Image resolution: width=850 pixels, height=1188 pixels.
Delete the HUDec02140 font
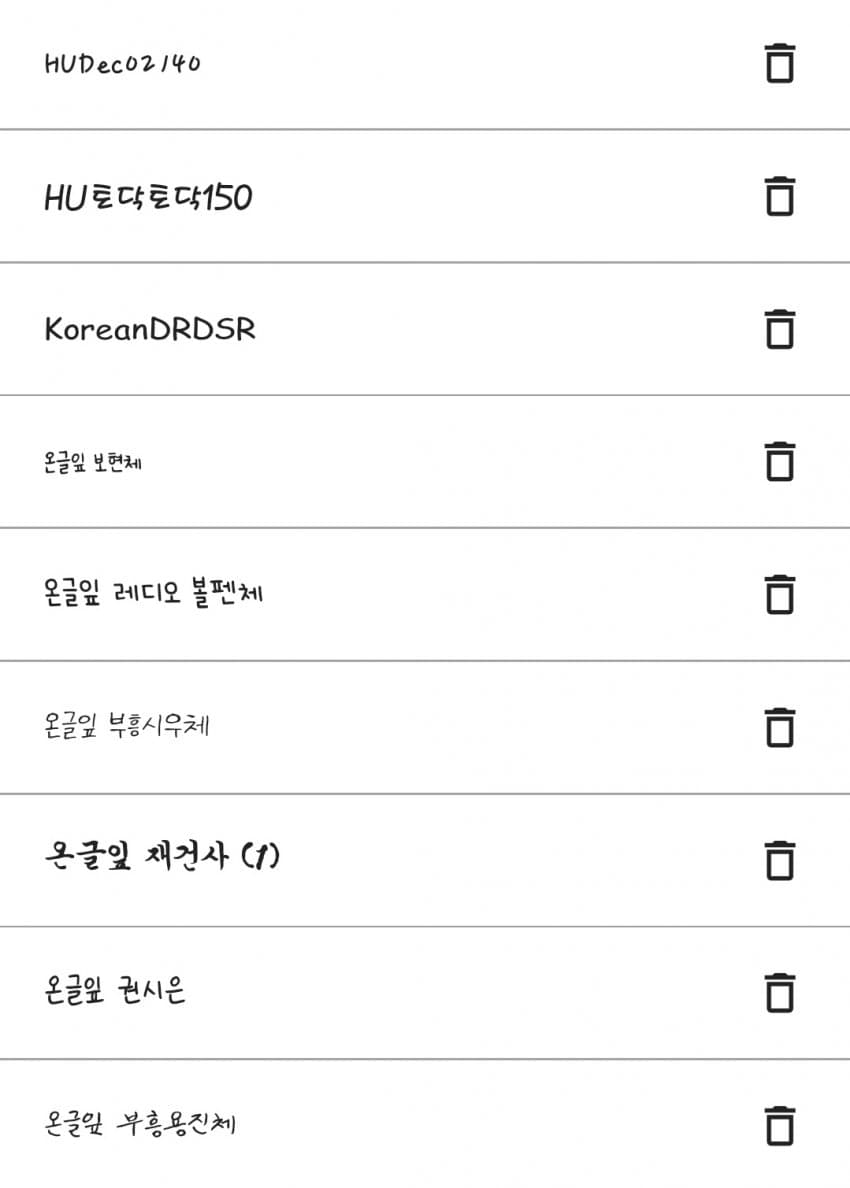point(779,63)
